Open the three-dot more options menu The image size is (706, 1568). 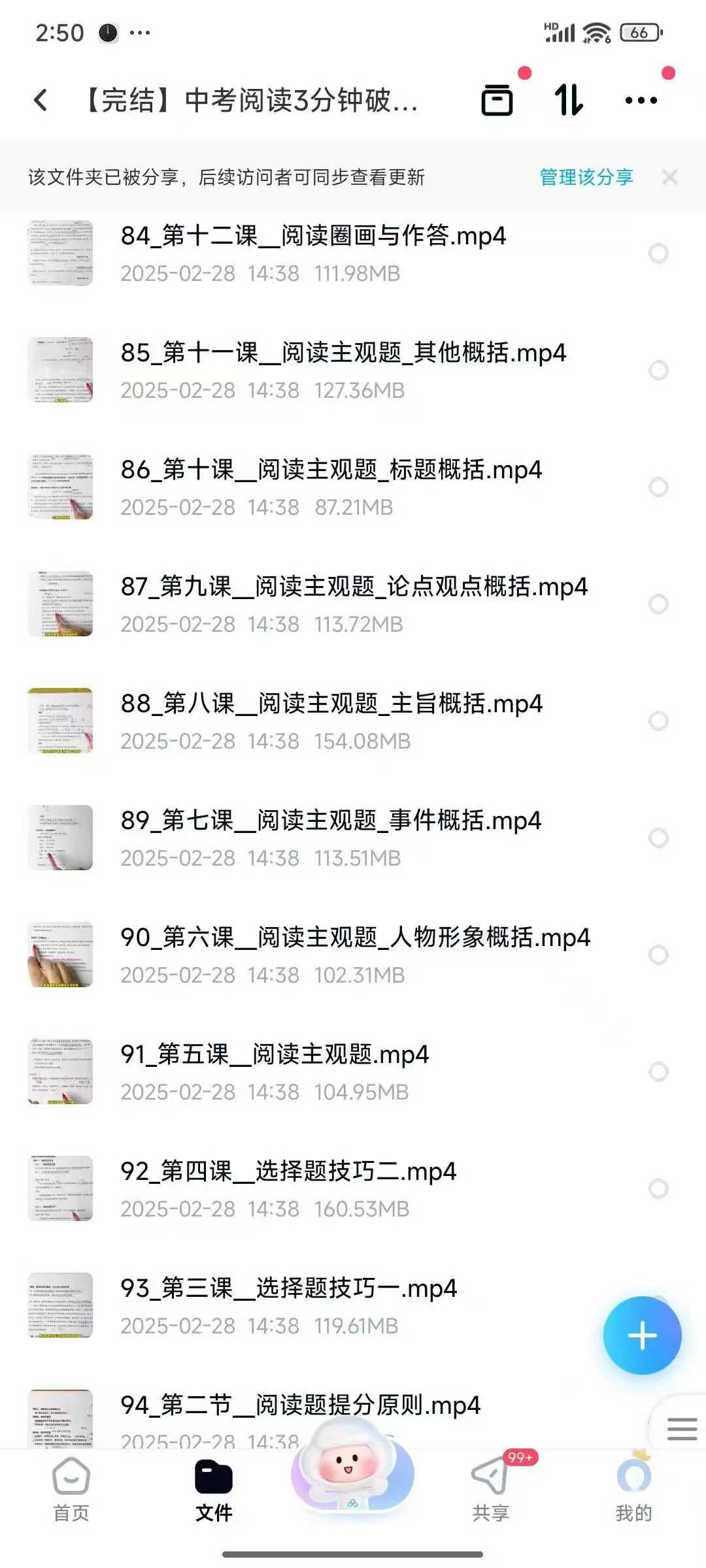pos(641,99)
